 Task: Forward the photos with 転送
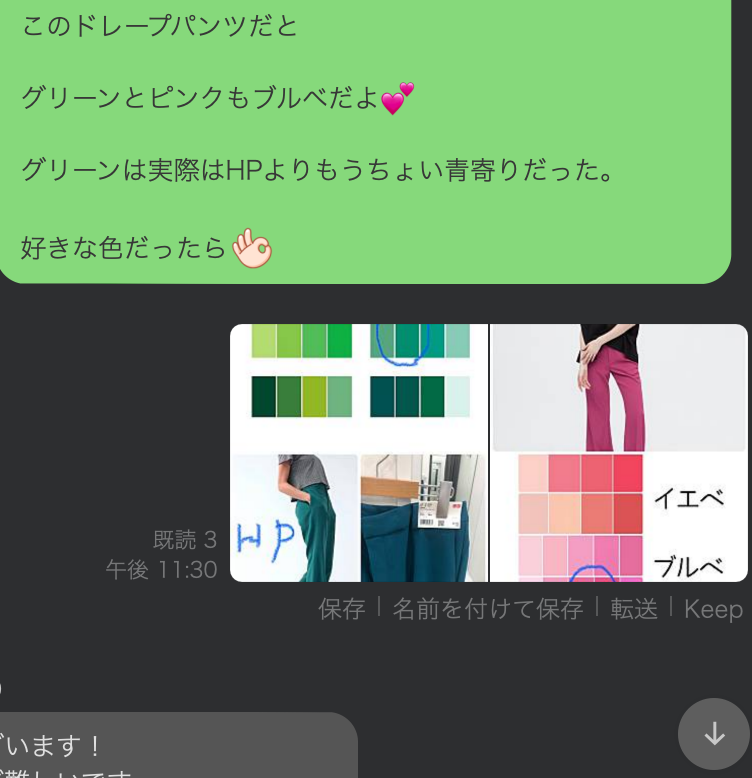tap(633, 609)
